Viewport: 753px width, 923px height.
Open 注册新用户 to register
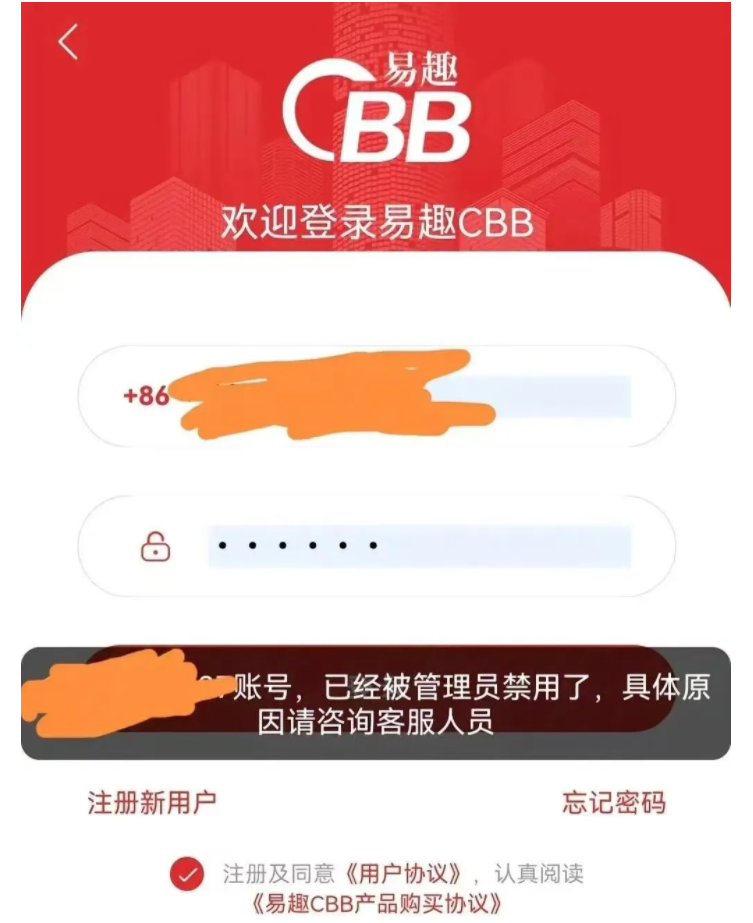[x=152, y=802]
